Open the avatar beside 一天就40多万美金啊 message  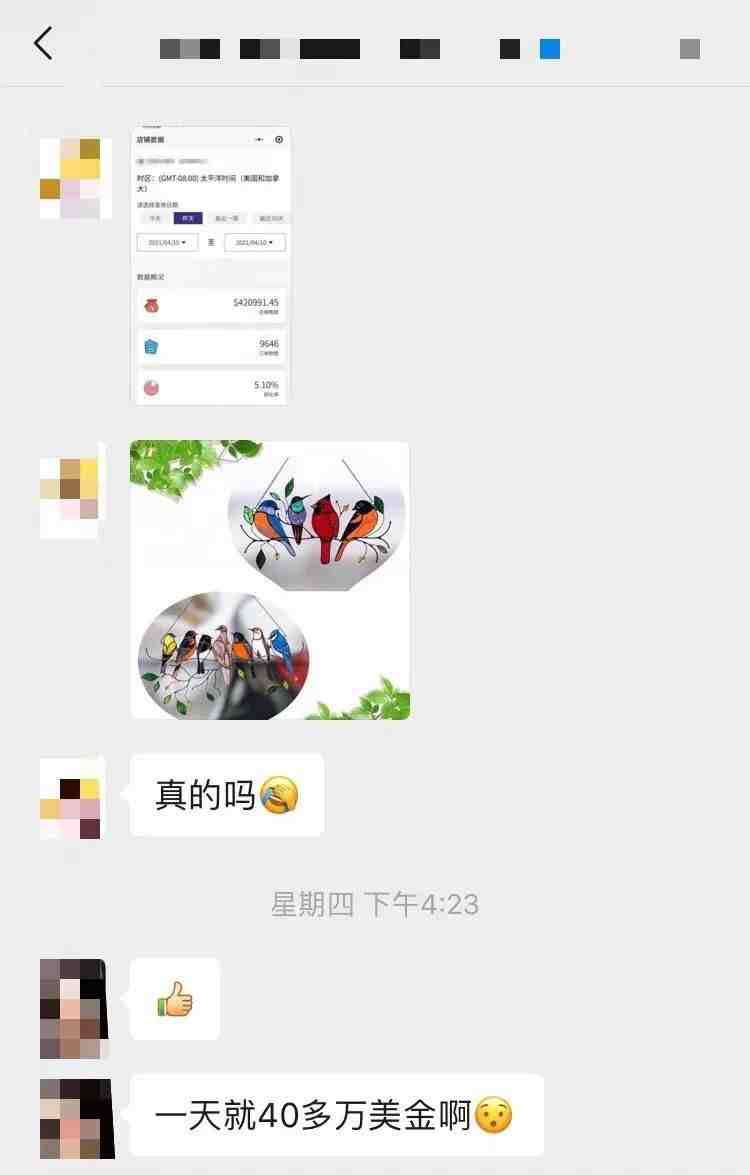(72, 1118)
